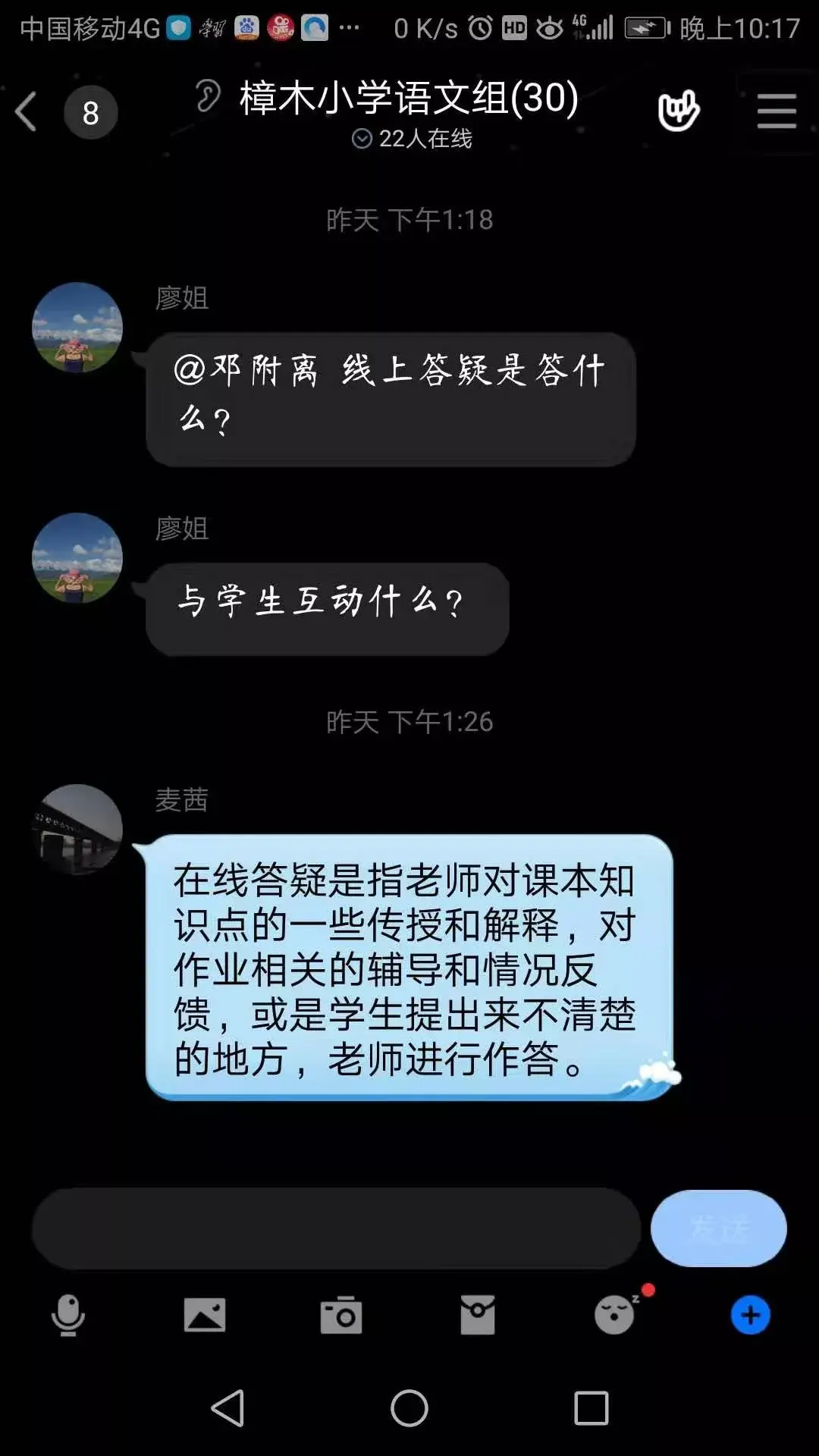Viewport: 819px width, 1456px height.
Task: View 麦茜's profile via avatar
Action: tap(77, 829)
